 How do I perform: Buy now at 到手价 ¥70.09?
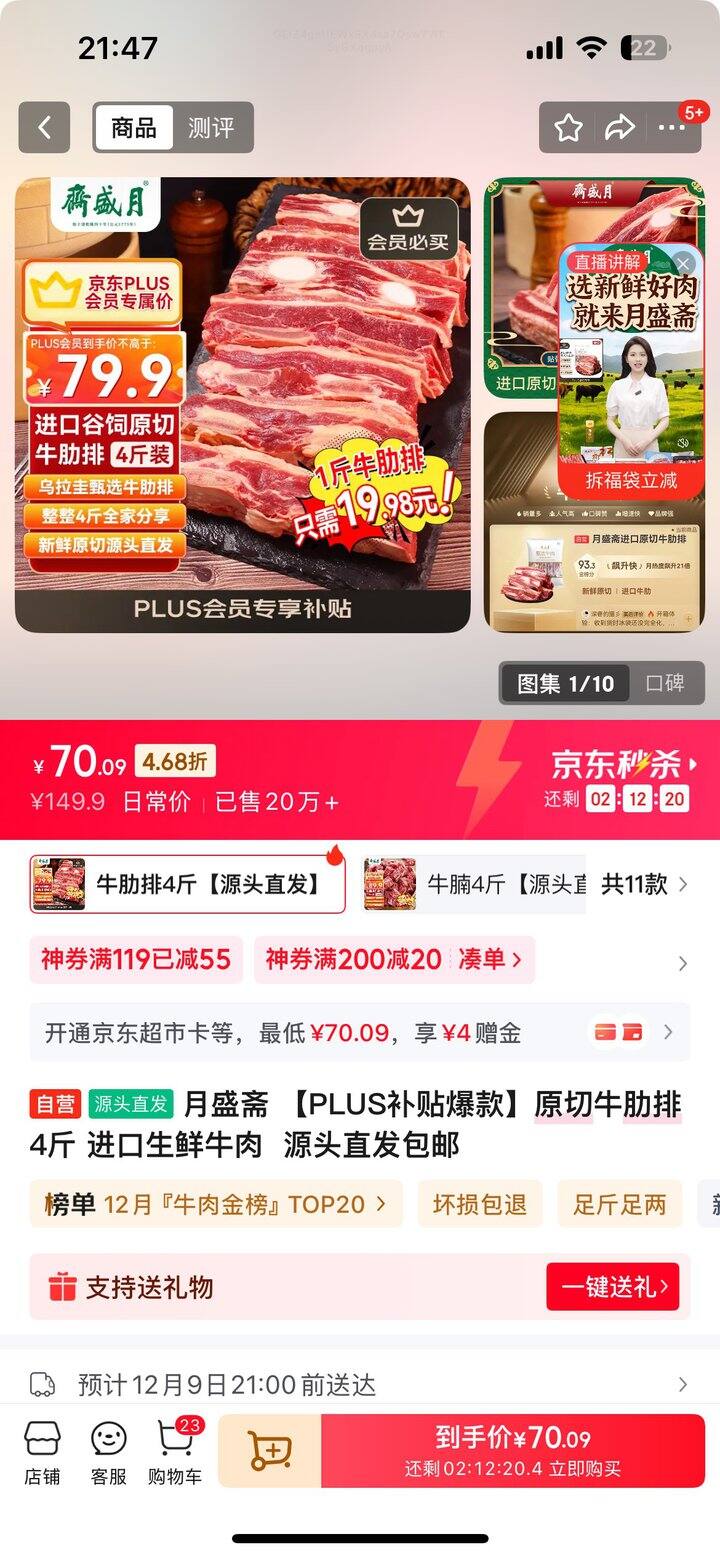(x=512, y=1451)
